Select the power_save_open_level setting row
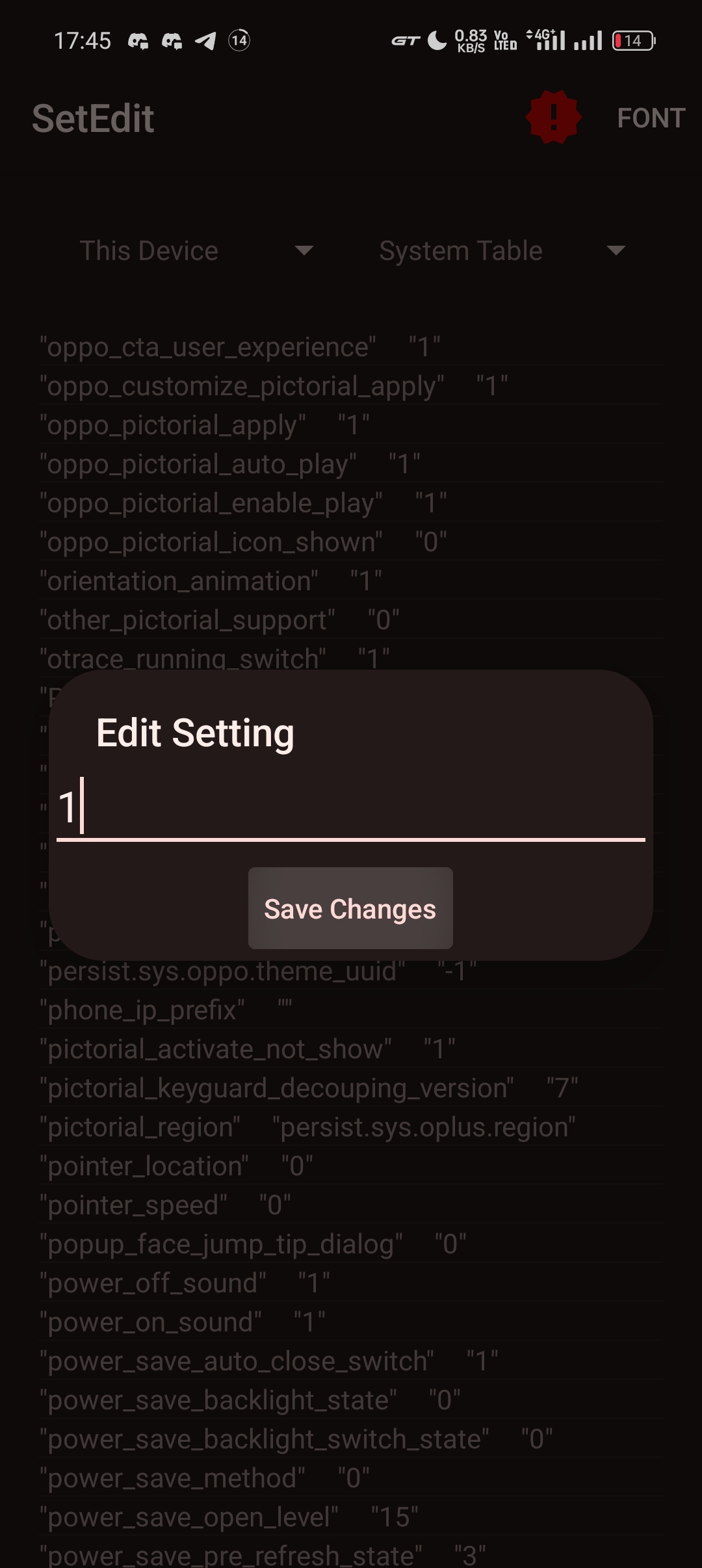Image resolution: width=702 pixels, height=1568 pixels. [x=351, y=1517]
